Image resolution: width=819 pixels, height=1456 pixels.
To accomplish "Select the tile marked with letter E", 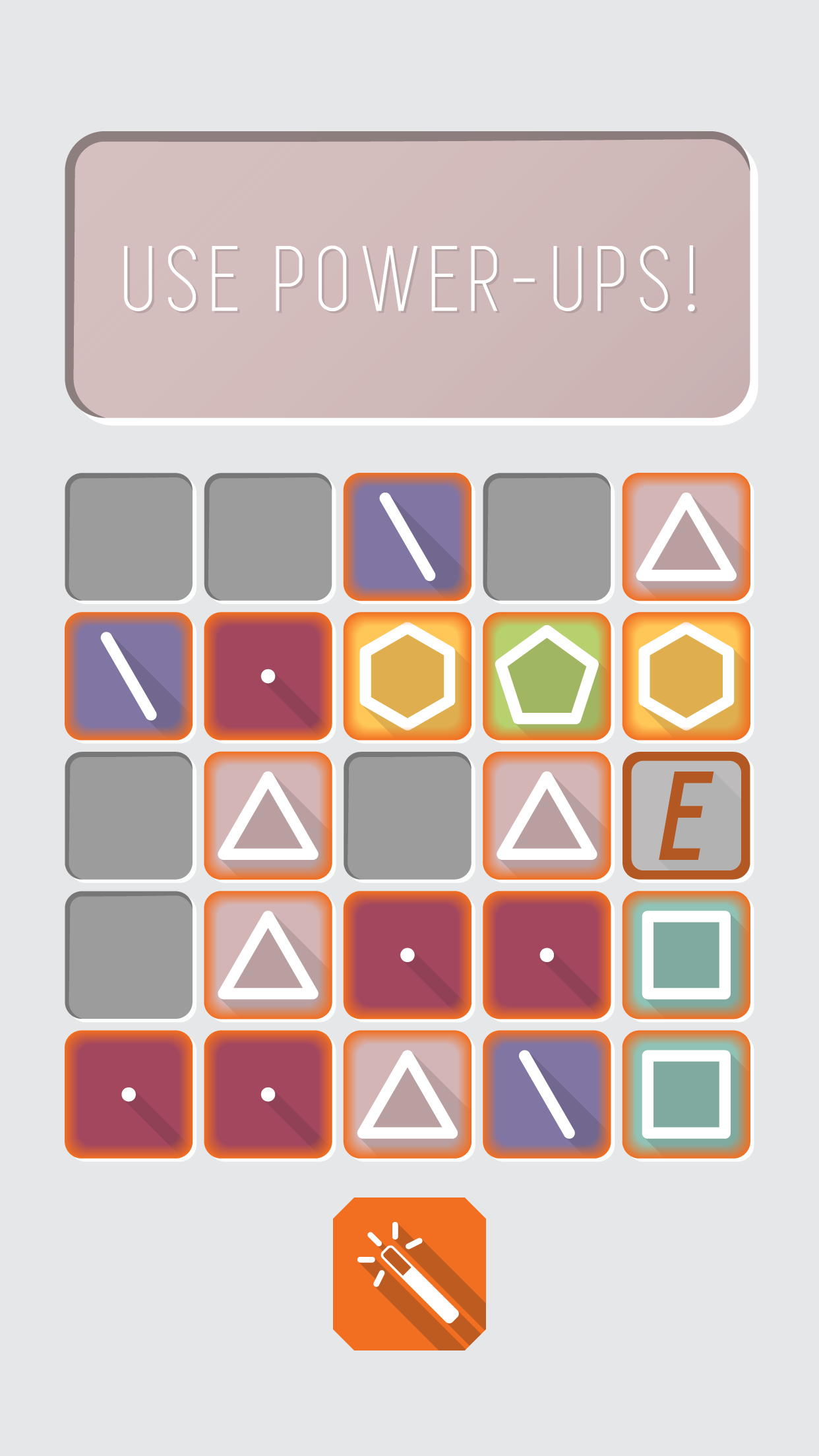I will coord(686,816).
